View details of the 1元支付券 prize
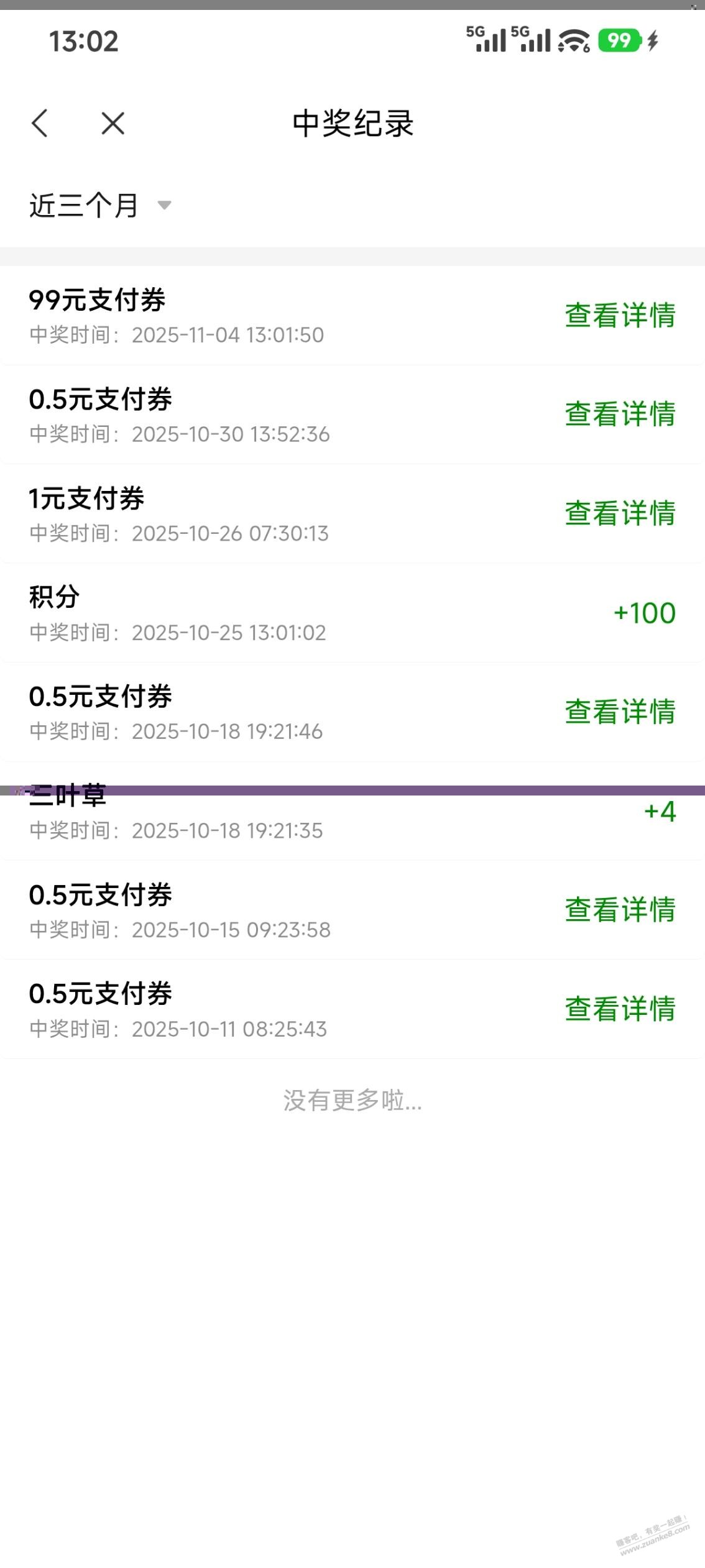Screen dimensions: 705x1568 619,513
